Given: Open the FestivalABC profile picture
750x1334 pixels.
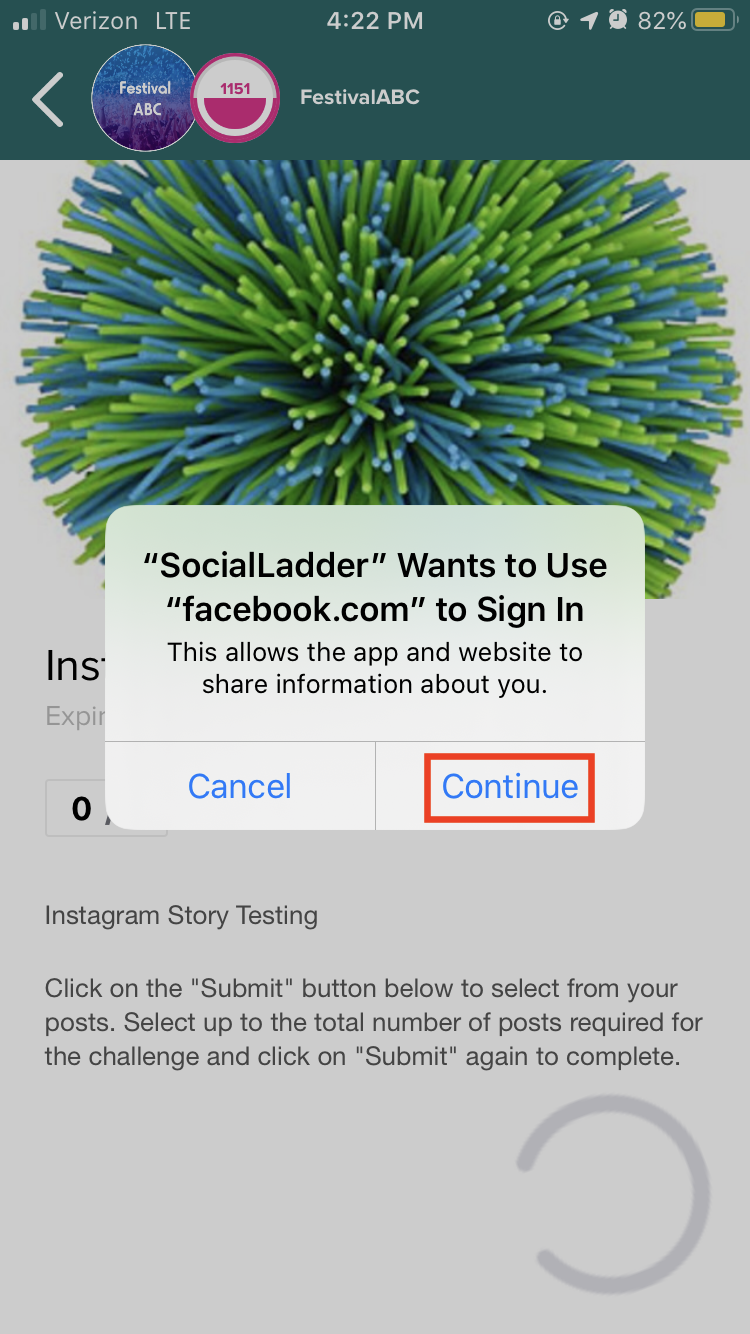Looking at the screenshot, I should [x=144, y=98].
